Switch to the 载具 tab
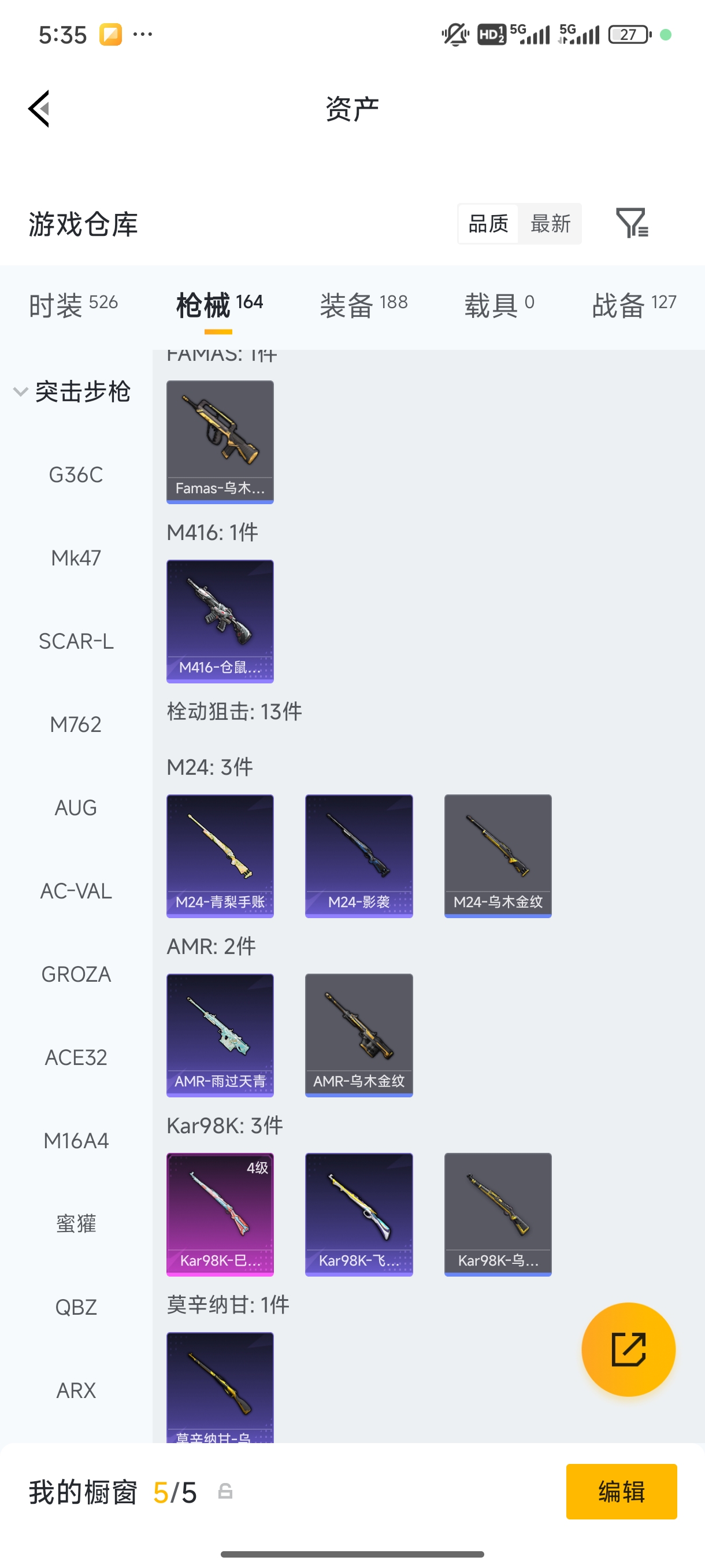Image resolution: width=705 pixels, height=1568 pixels. 499,305
